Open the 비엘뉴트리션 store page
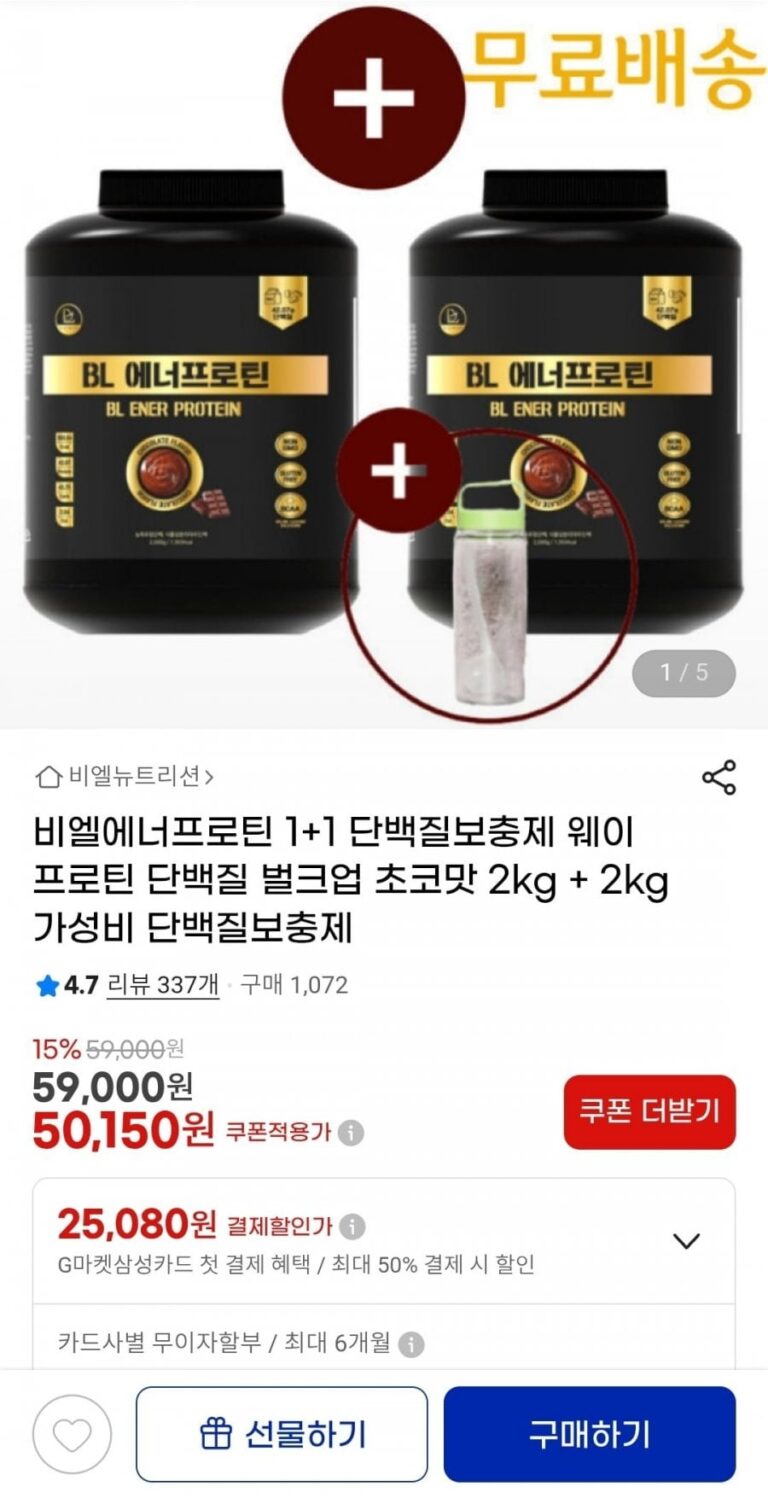 click(x=124, y=775)
